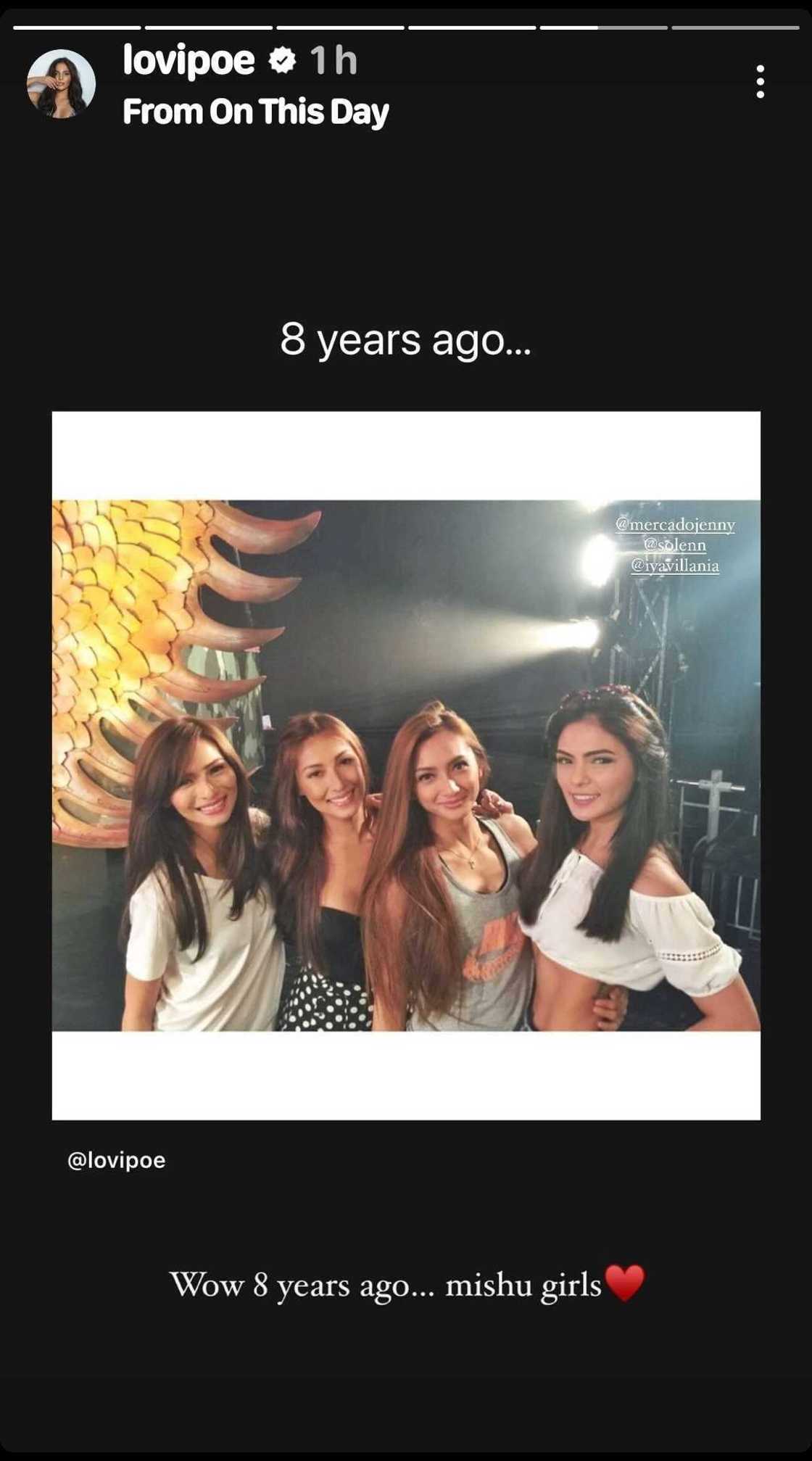Open the three-dot story options menu

[760, 81]
